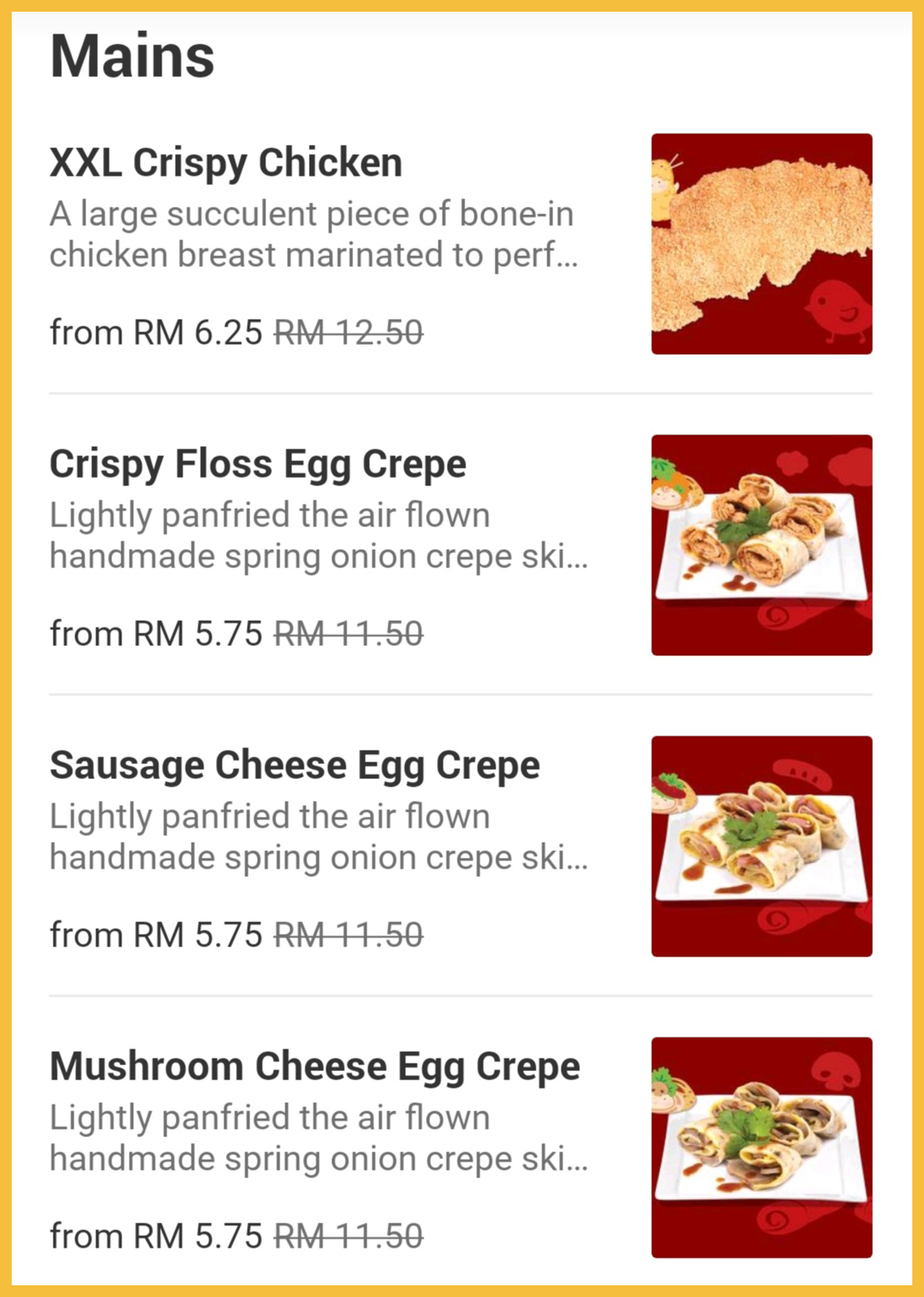The image size is (924, 1297).
Task: View Sausage Cheese Egg Crepe details
Action: (x=295, y=765)
